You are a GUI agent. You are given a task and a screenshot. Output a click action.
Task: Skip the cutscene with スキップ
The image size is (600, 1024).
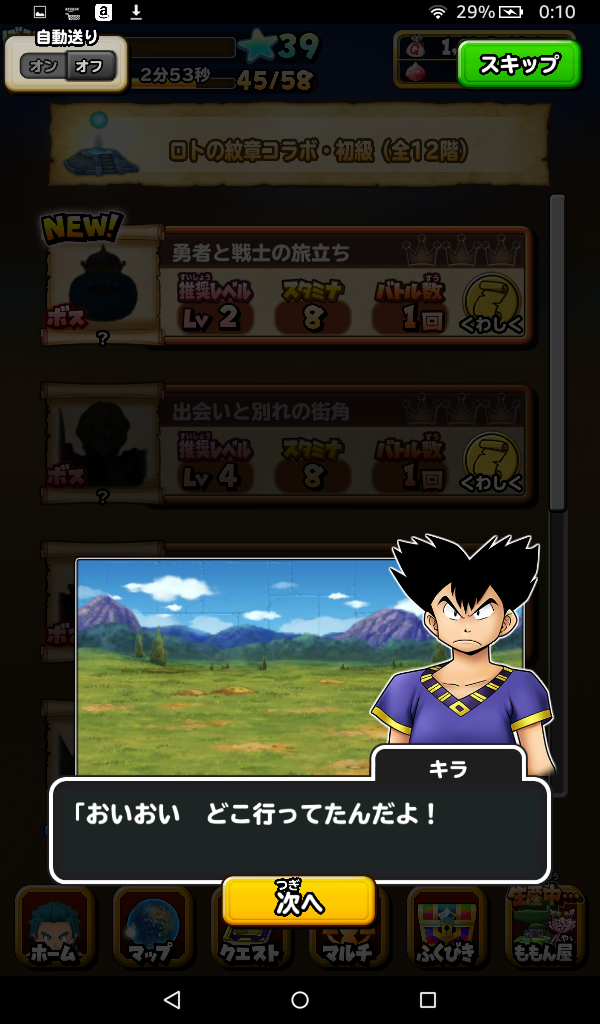pyautogui.click(x=518, y=65)
